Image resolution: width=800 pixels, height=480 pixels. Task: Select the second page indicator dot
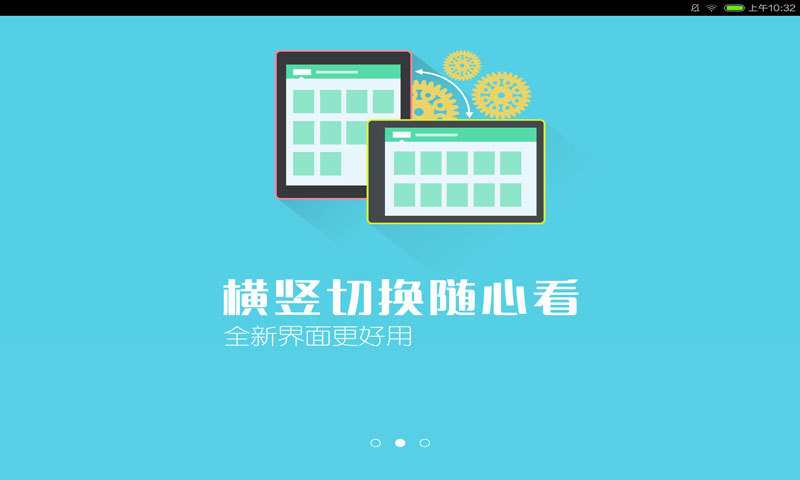[x=400, y=442]
